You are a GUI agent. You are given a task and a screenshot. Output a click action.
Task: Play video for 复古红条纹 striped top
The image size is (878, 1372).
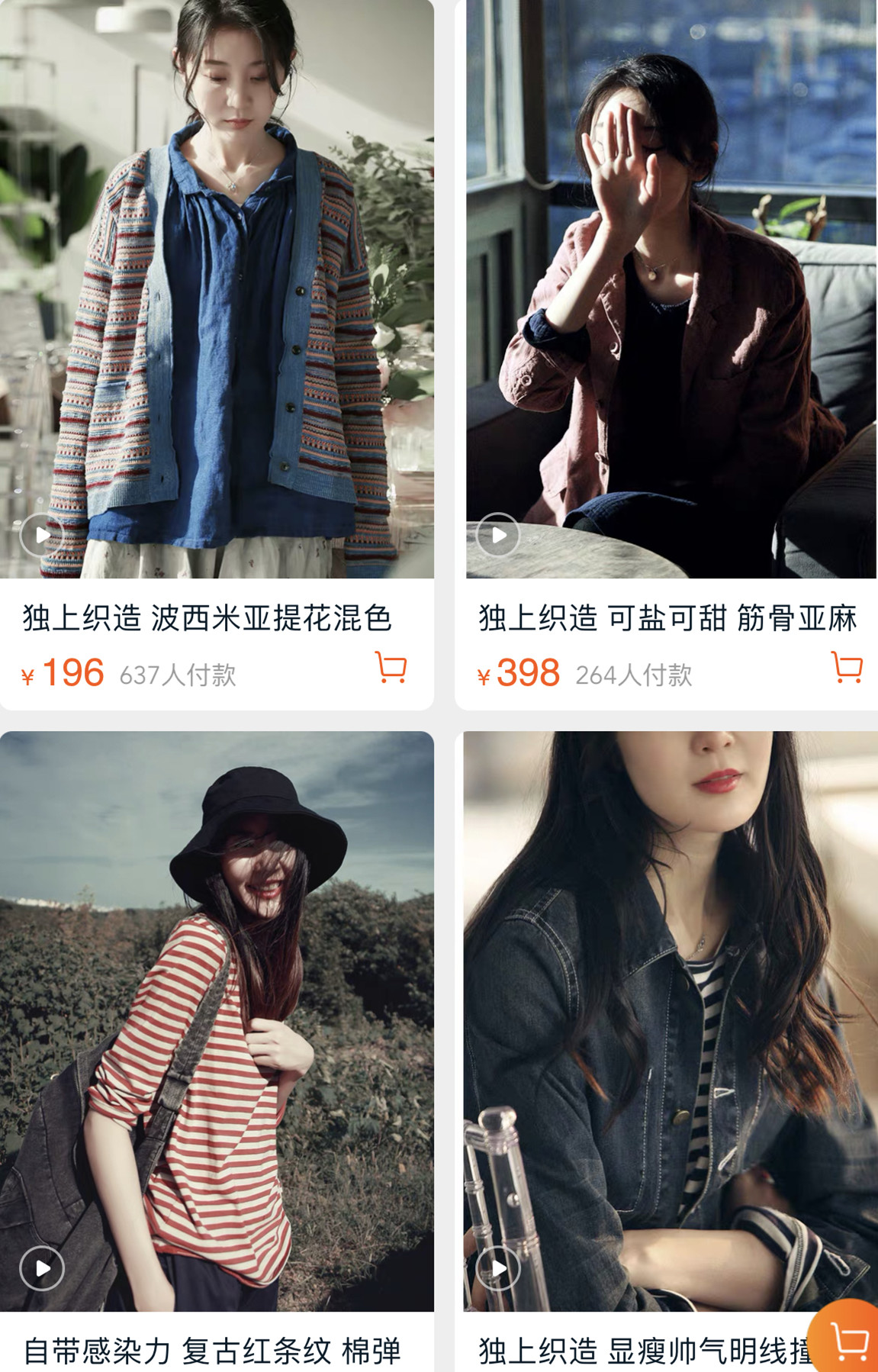tap(42, 1268)
